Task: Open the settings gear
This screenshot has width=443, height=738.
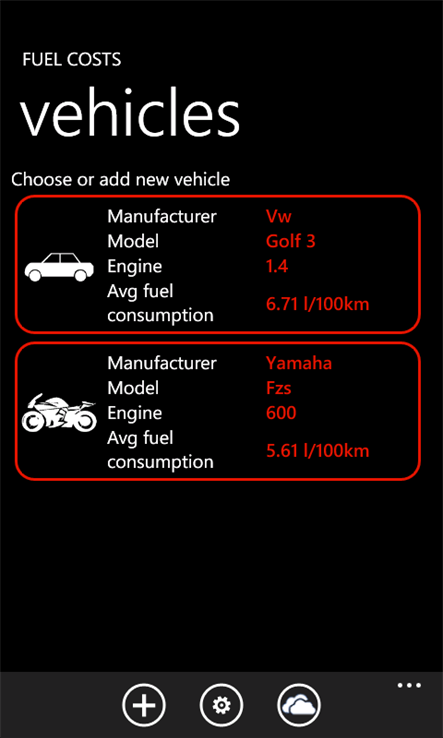Action: click(221, 705)
